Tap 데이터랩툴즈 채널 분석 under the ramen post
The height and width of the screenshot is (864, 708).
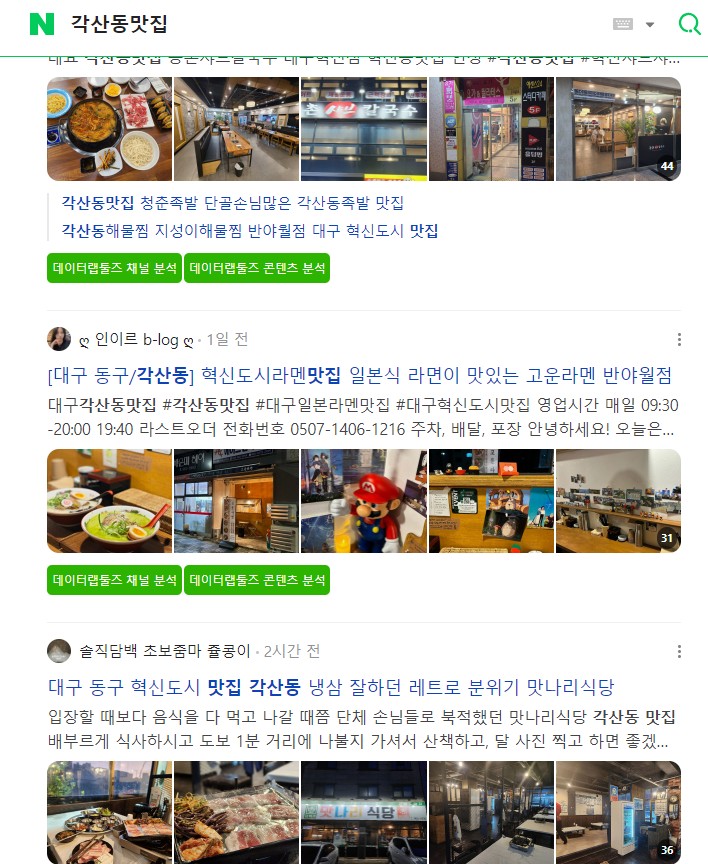point(114,580)
